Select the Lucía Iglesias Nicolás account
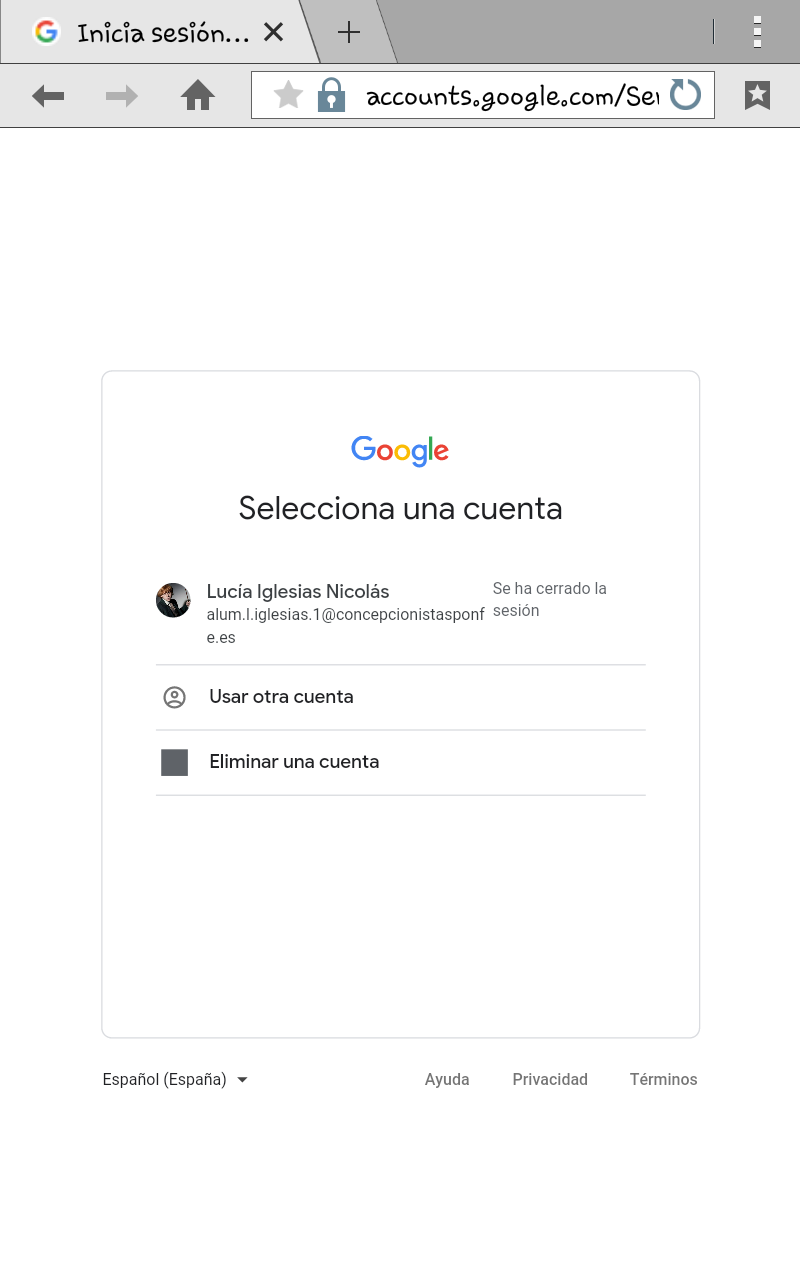Screen dimensions: 800x1280 click(400, 611)
